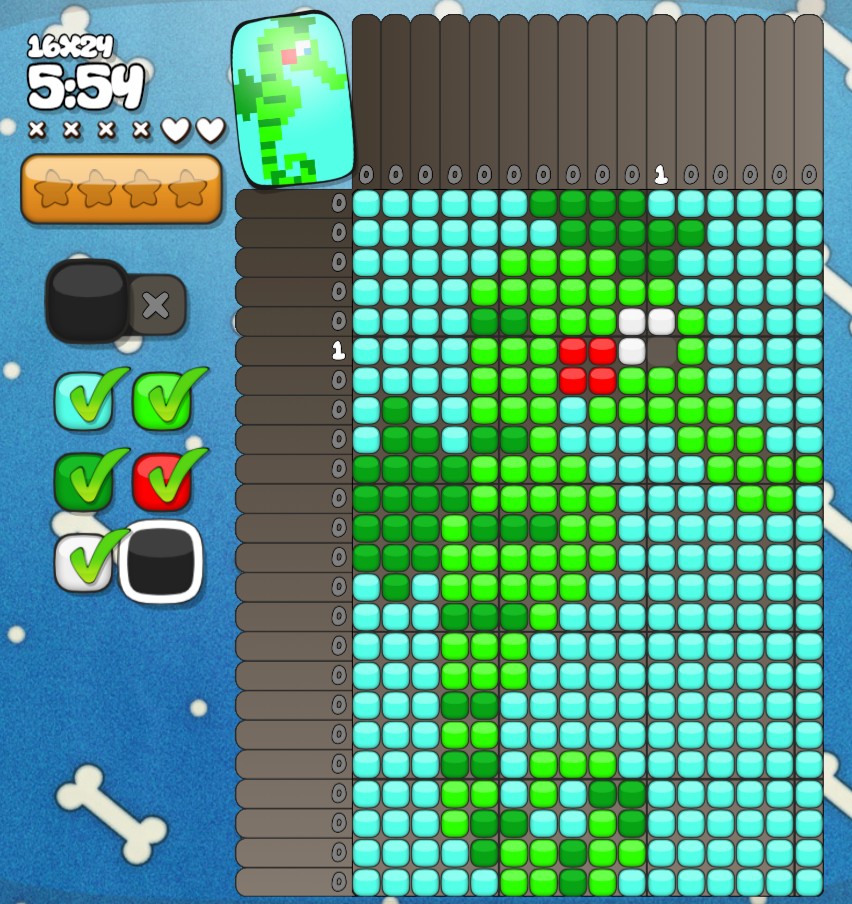The width and height of the screenshot is (852, 904).
Task: Switch to the fill square mode
Action: click(x=87, y=300)
